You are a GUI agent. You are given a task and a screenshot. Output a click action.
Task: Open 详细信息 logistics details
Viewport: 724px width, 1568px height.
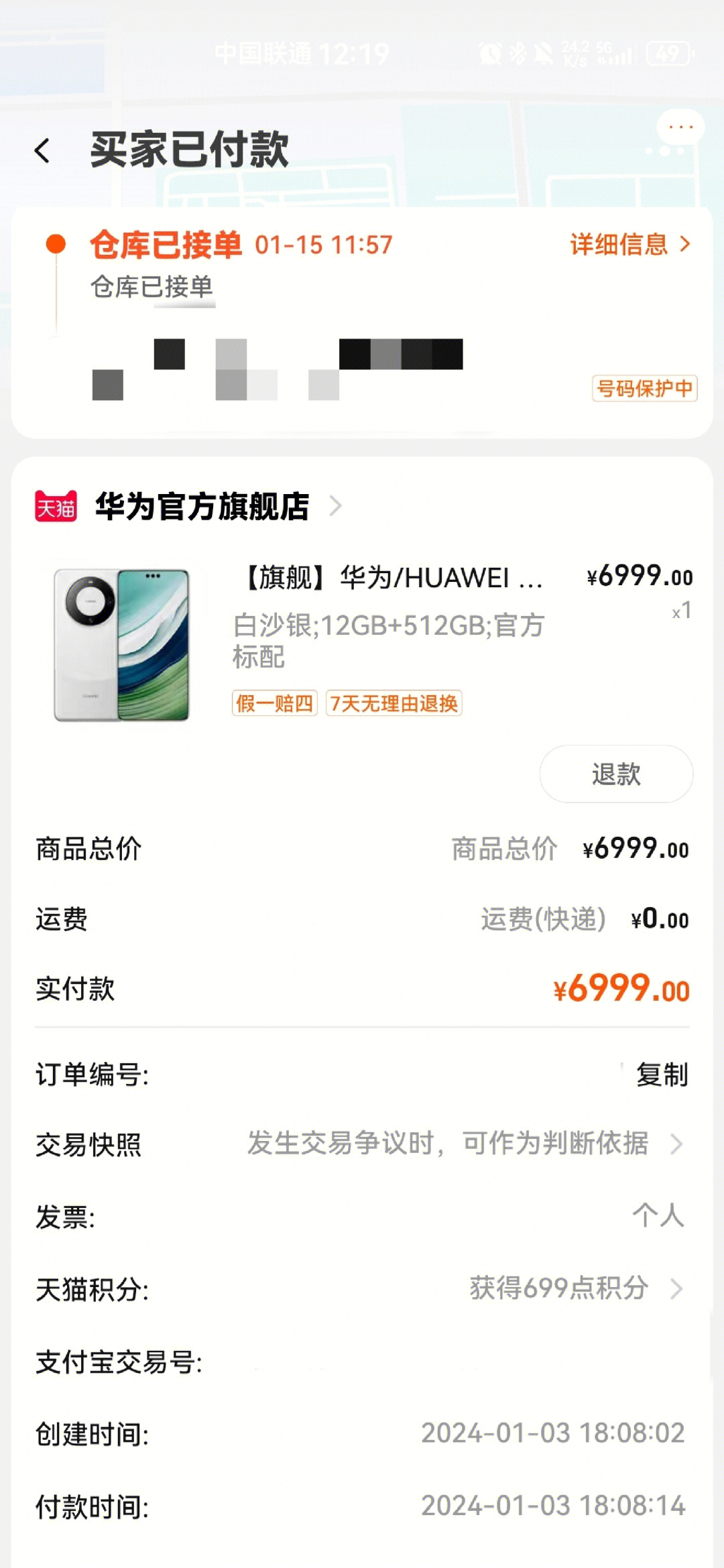pos(629,245)
